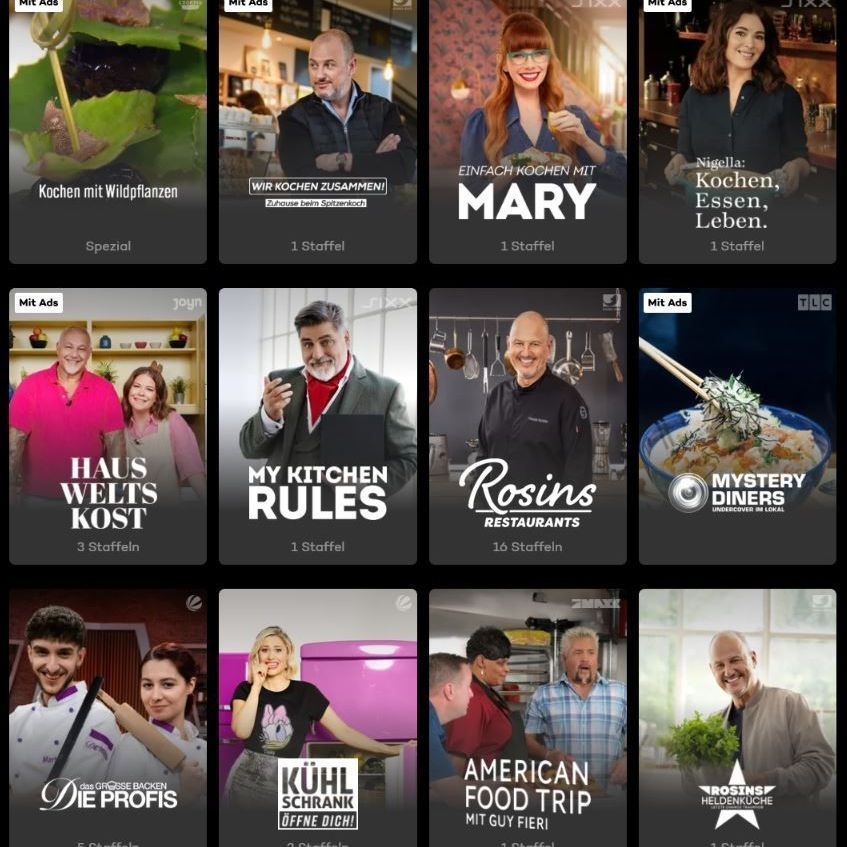847x847 pixels.
Task: Open the Kochen mit Wildpflanzen special
Action: click(x=108, y=130)
